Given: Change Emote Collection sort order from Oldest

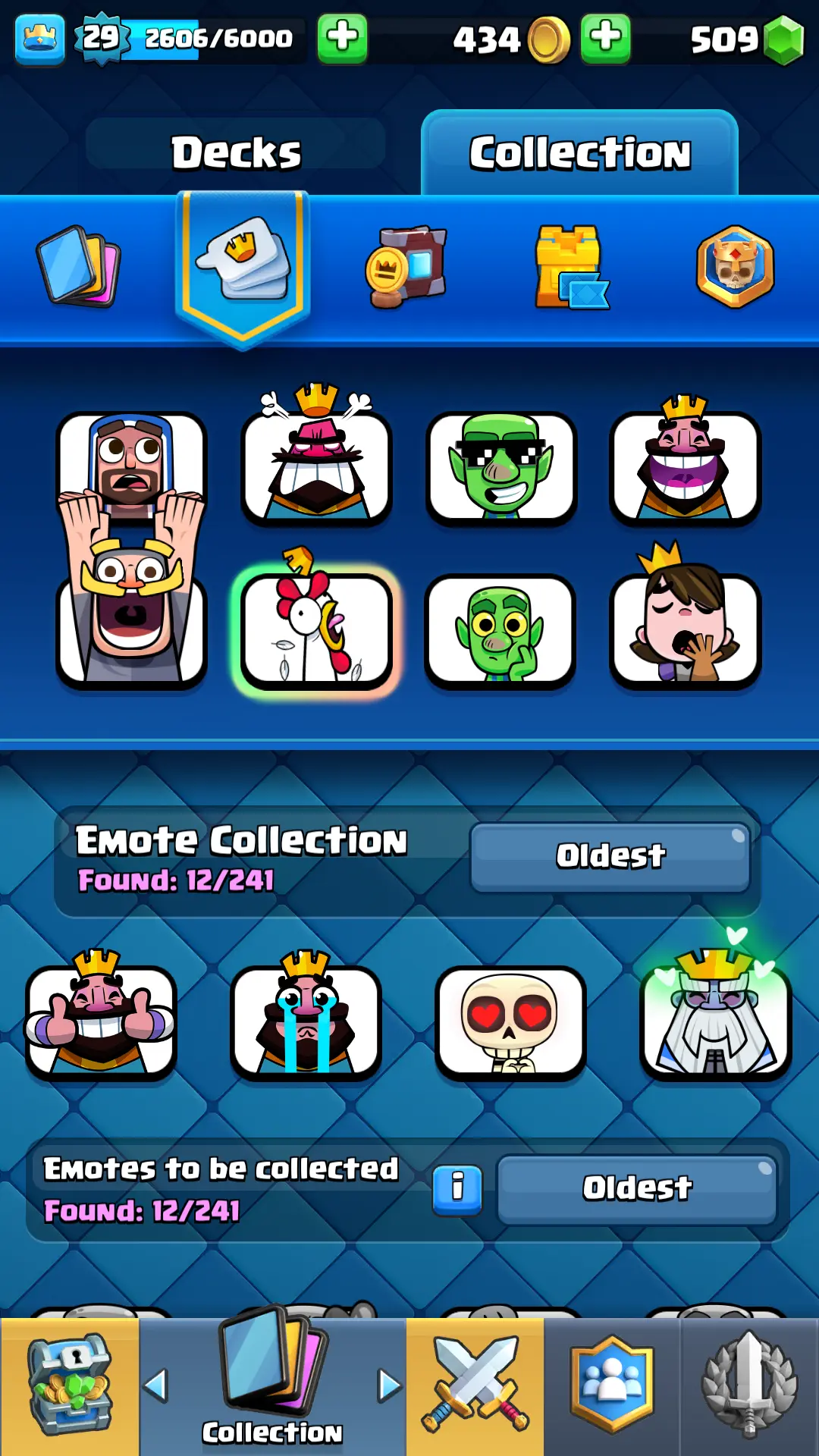Looking at the screenshot, I should click(x=610, y=856).
